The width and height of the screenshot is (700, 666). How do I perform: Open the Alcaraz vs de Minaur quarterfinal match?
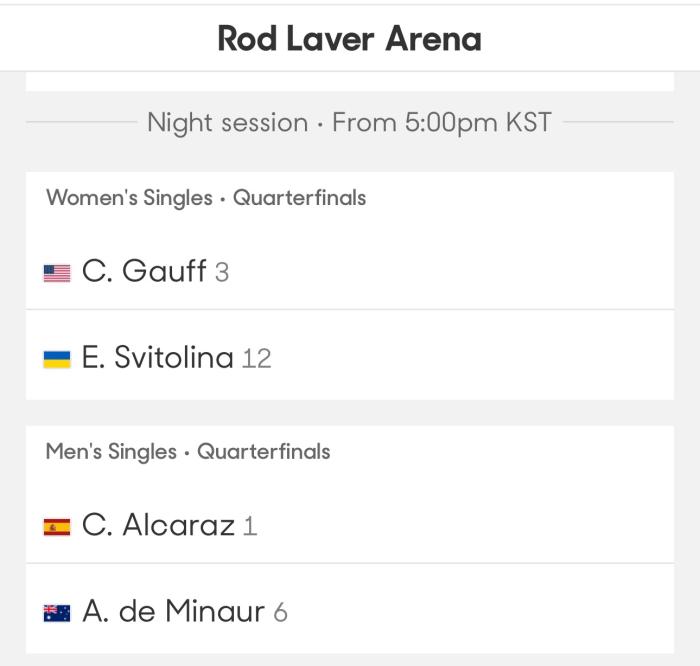tap(349, 540)
